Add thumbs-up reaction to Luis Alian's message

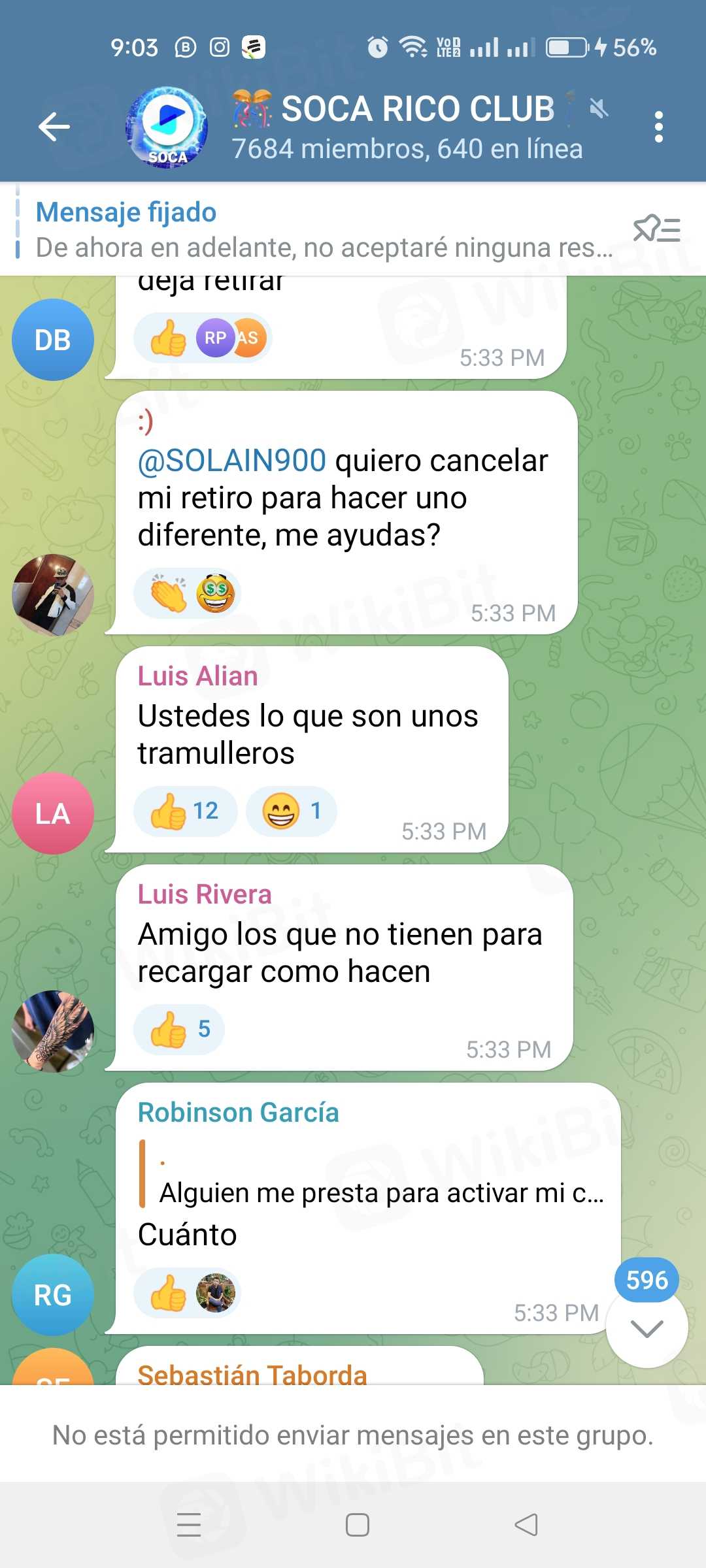tap(185, 811)
